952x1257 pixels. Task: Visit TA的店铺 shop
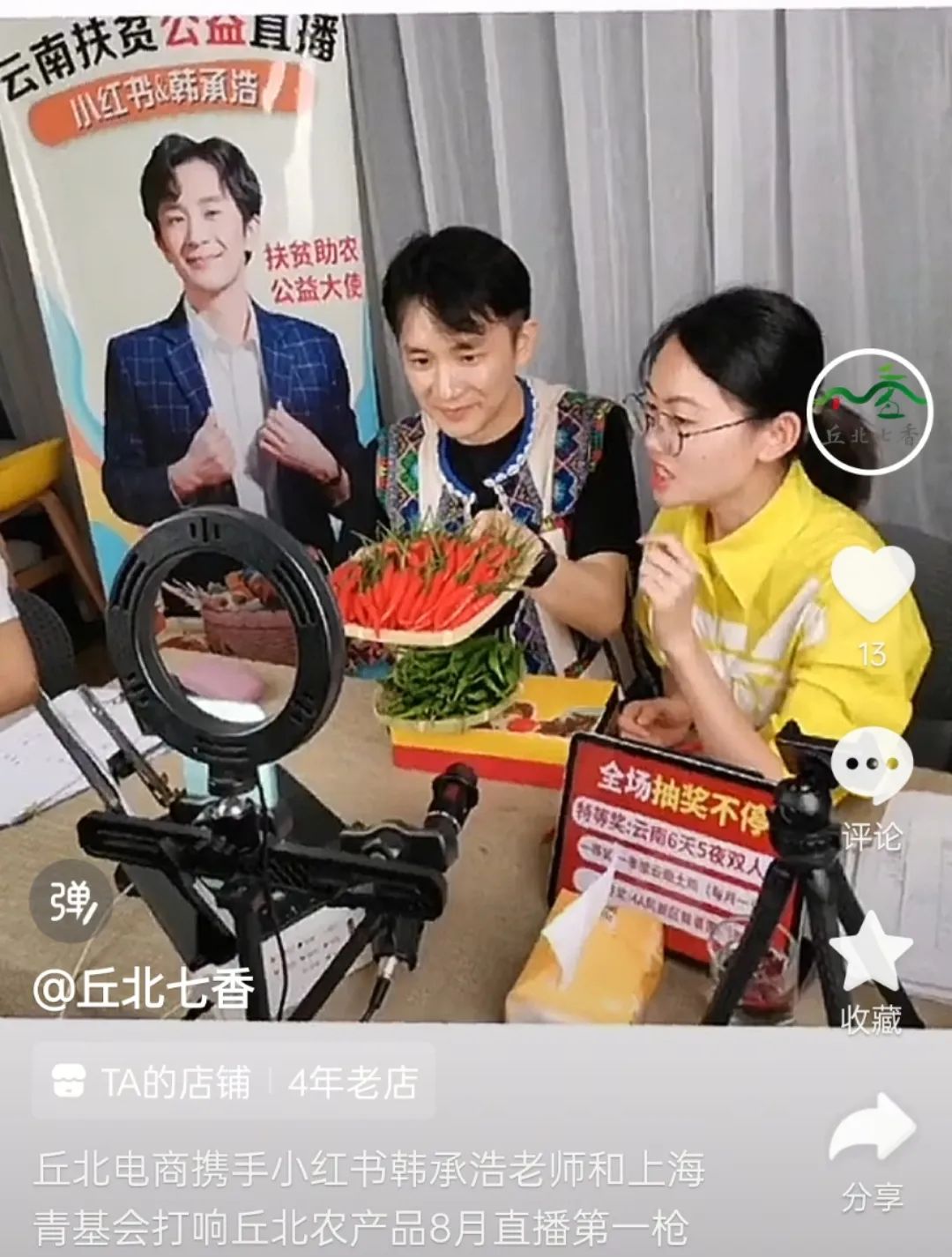[150, 1082]
